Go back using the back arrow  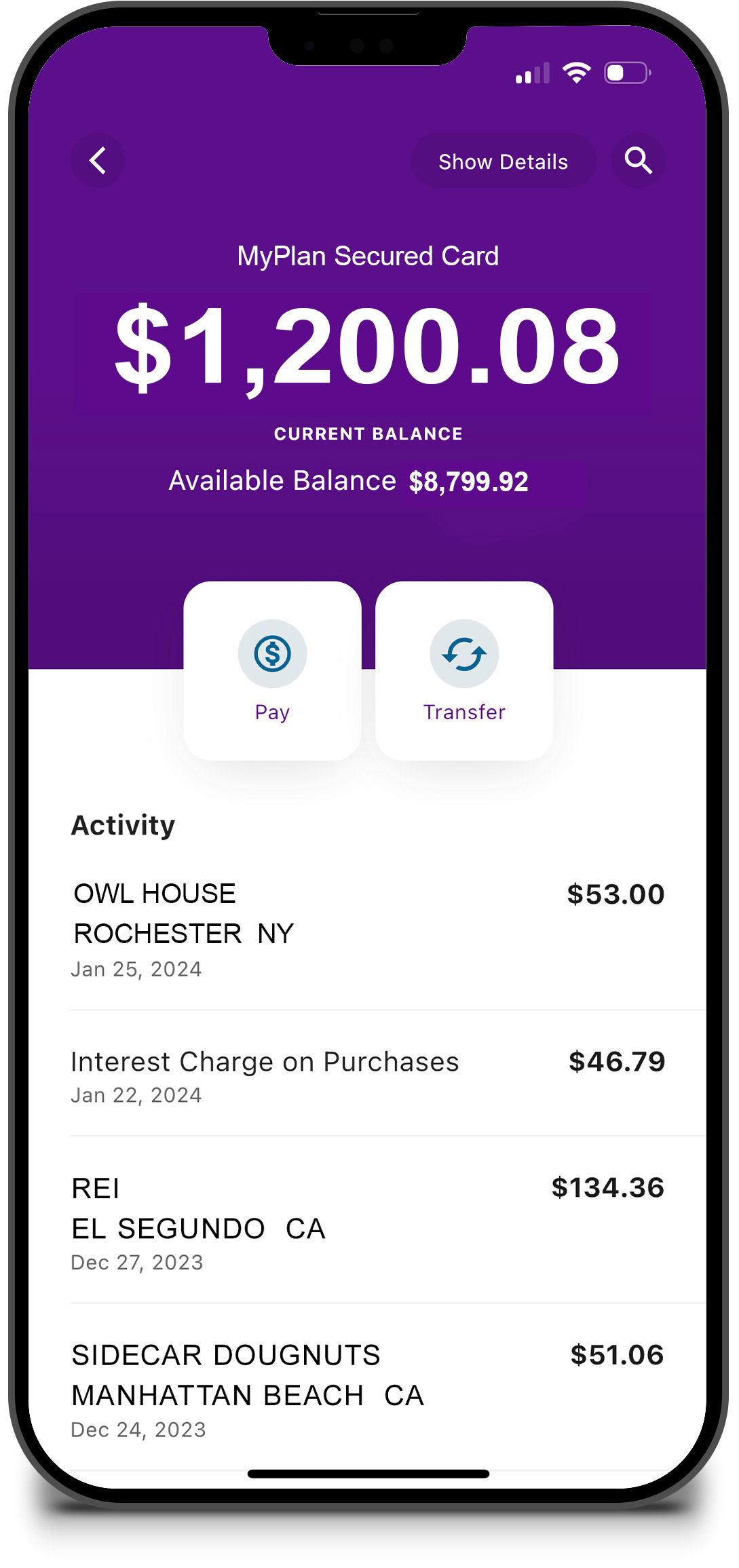pyautogui.click(x=98, y=161)
